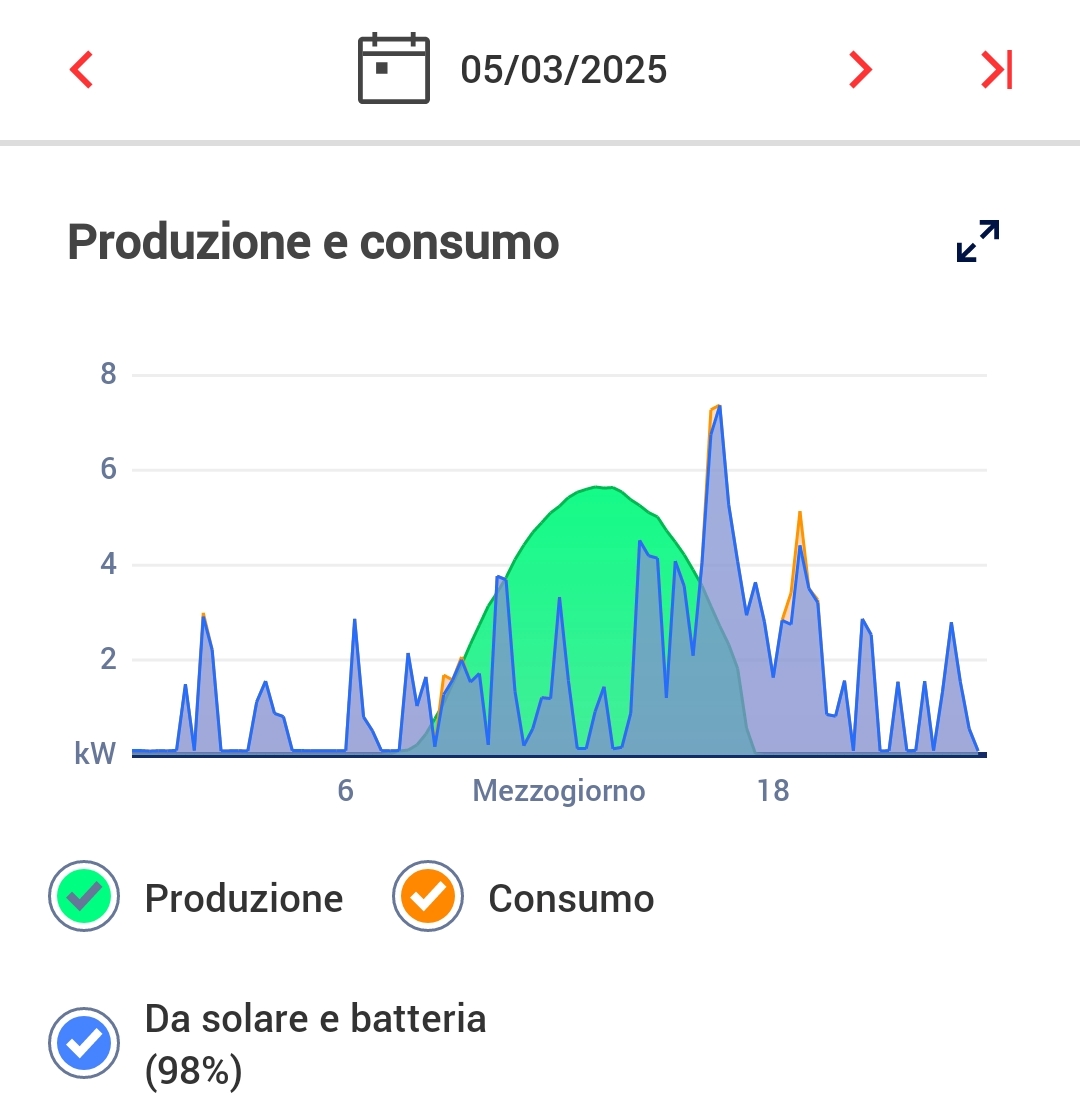The height and width of the screenshot is (1112, 1080).
Task: Go to the previous day
Action: [82, 70]
